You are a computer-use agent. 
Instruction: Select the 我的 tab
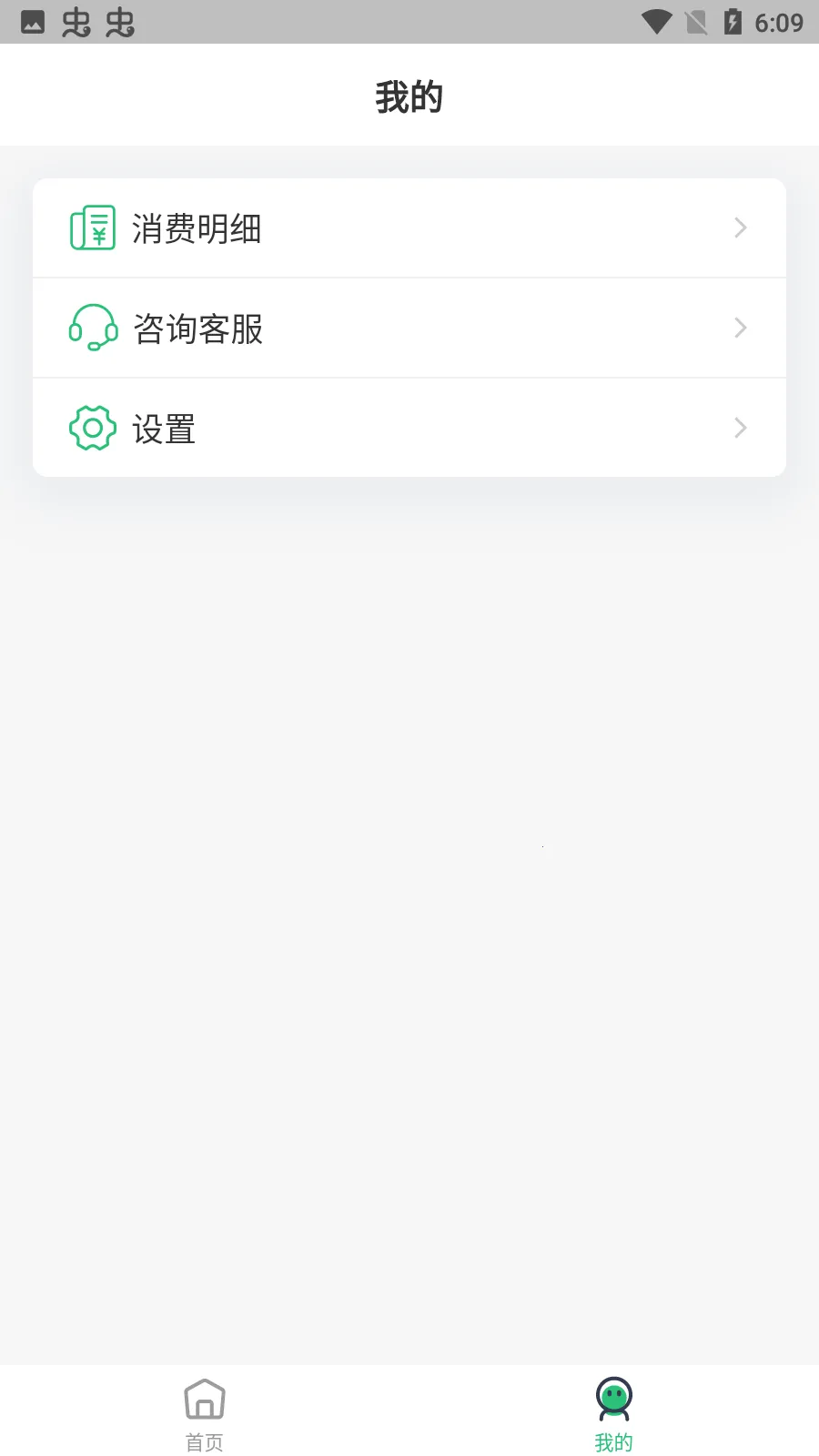pos(613,1410)
